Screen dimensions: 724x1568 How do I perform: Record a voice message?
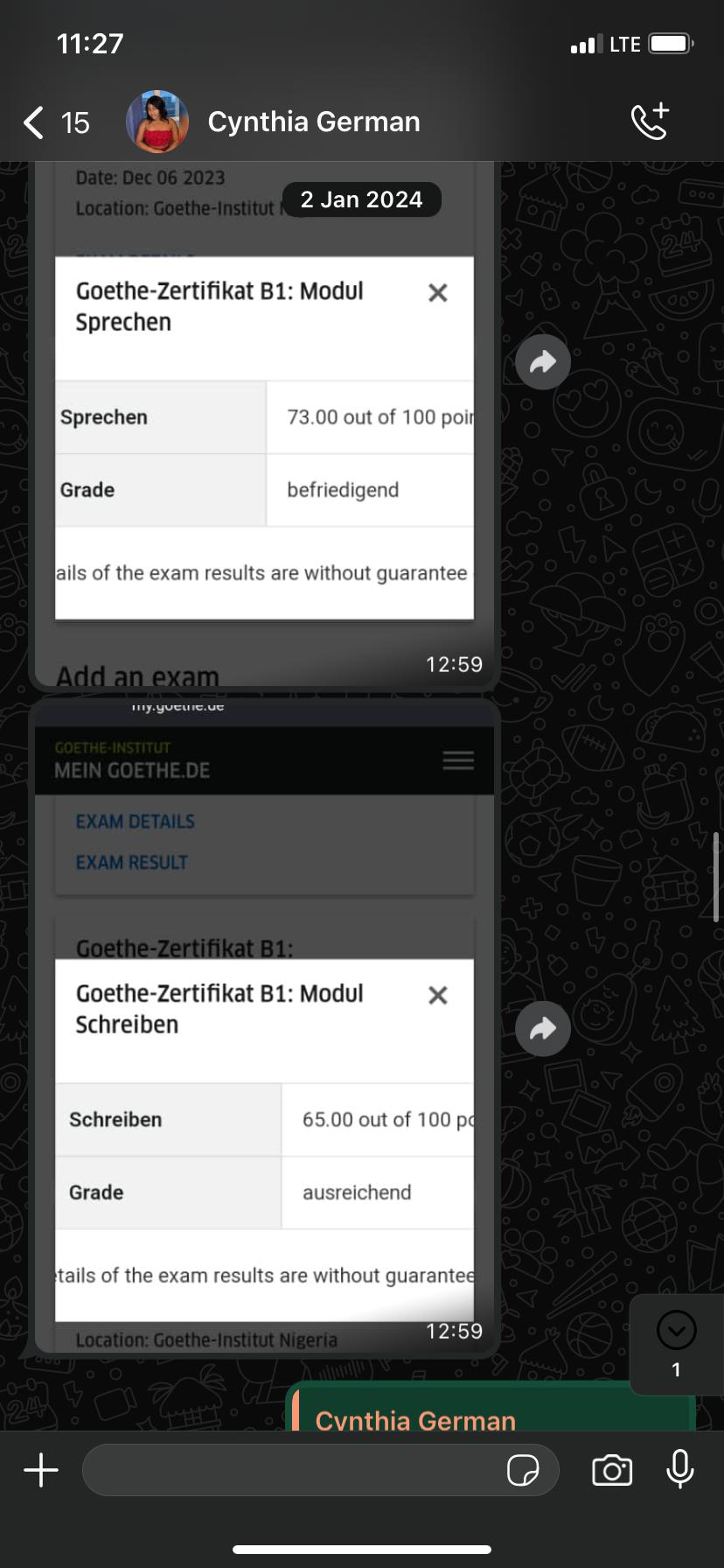[679, 1470]
